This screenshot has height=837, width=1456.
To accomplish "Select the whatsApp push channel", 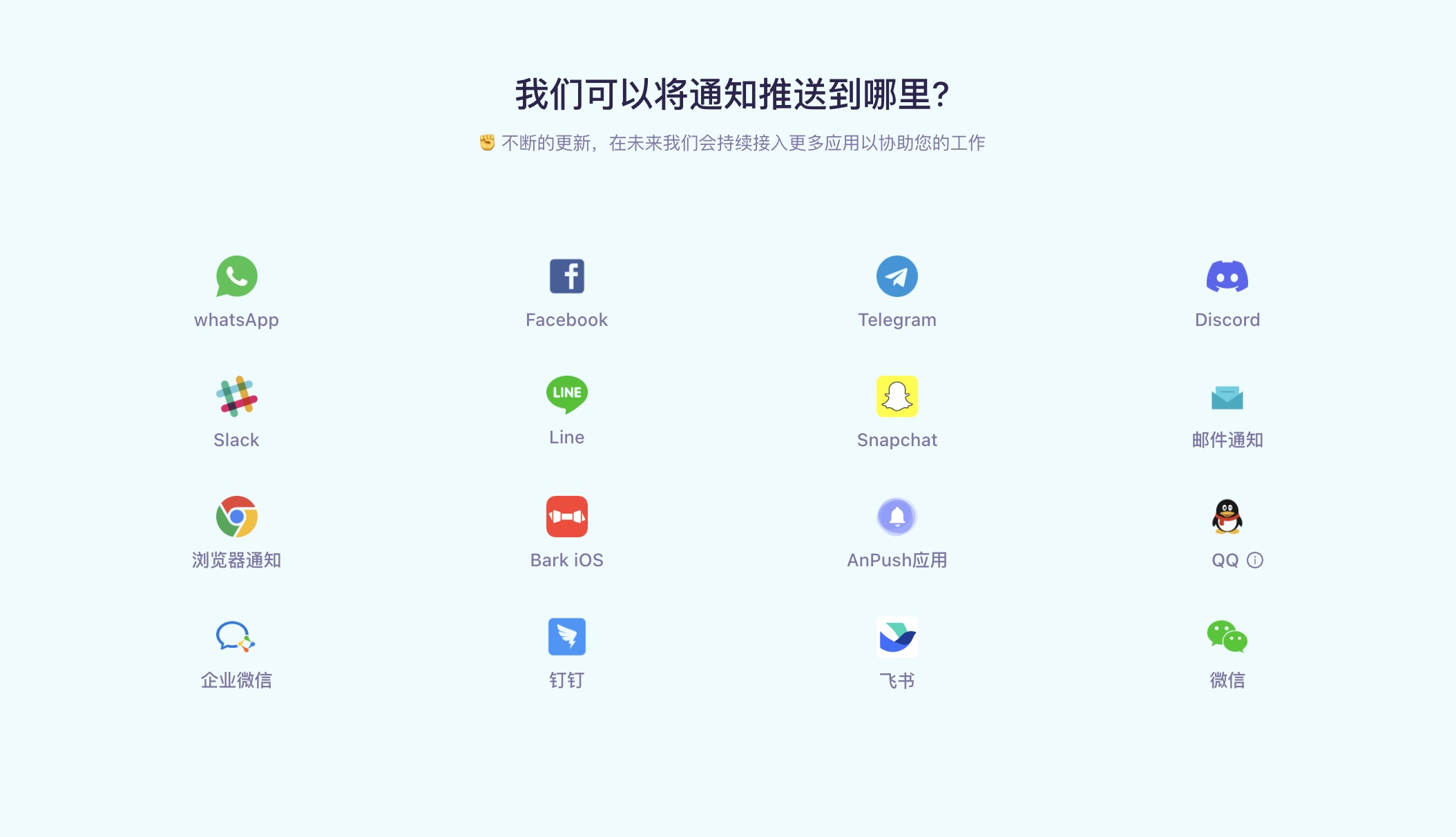I will pyautogui.click(x=236, y=277).
